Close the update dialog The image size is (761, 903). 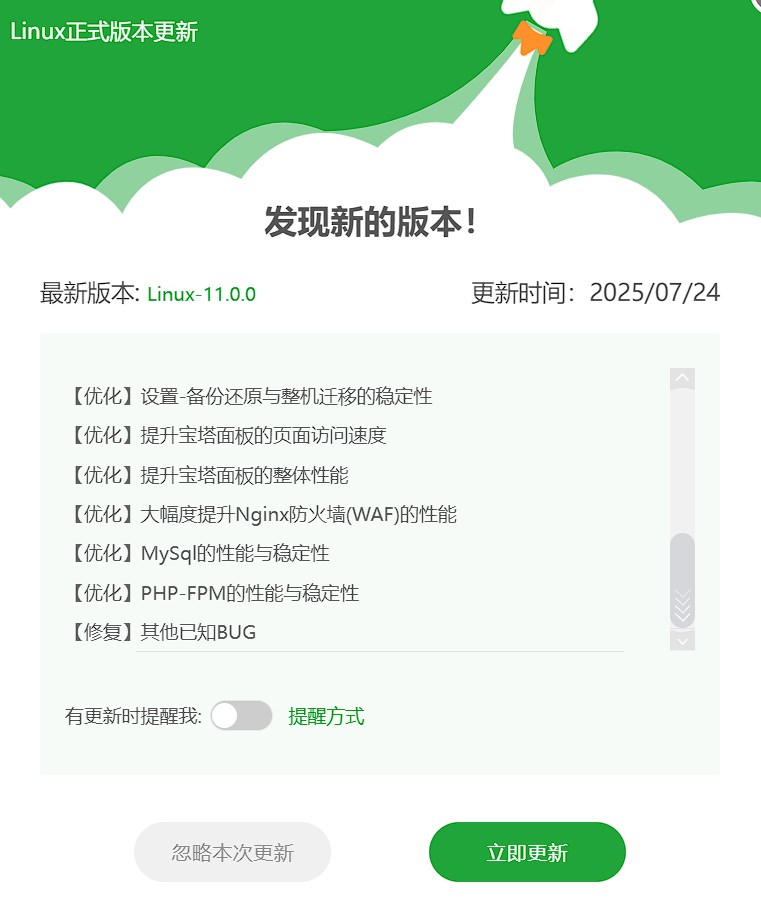755,3
